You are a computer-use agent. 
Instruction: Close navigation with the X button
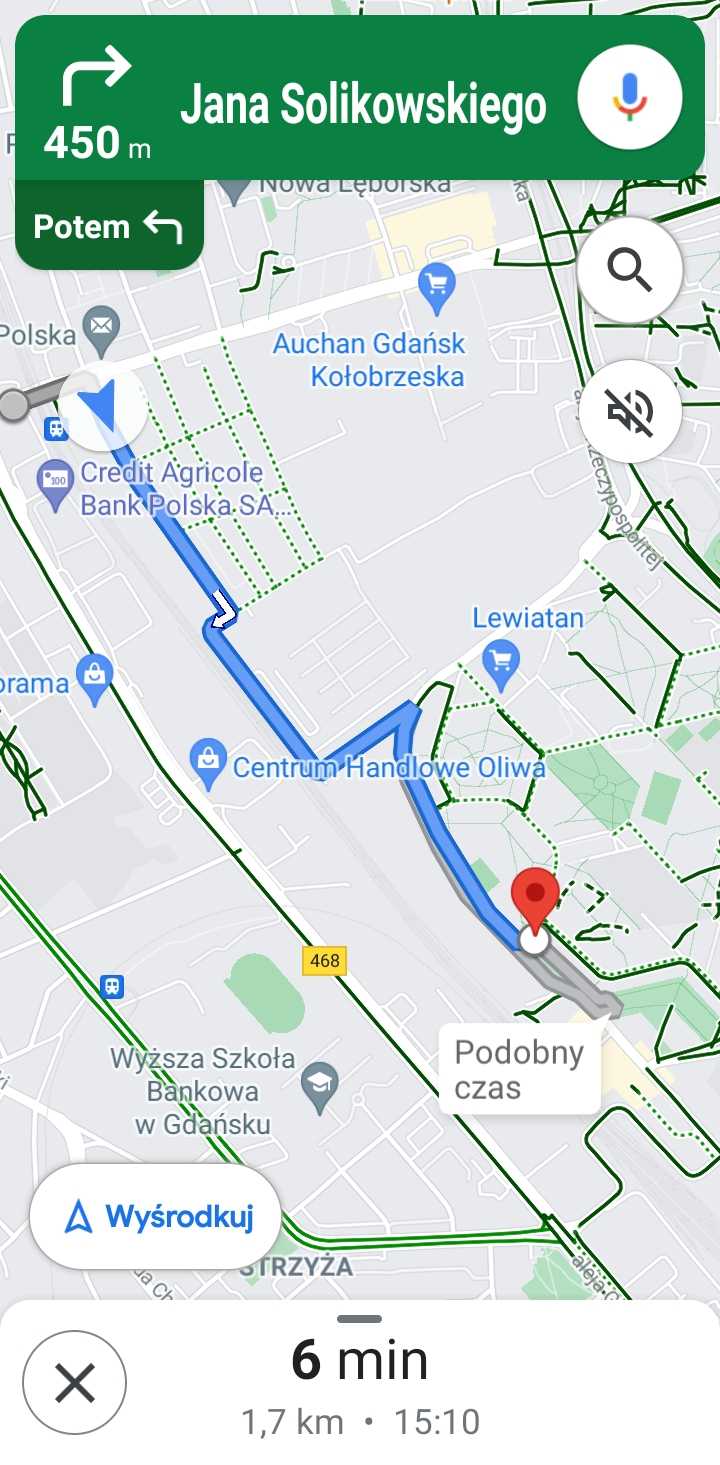(x=75, y=1383)
